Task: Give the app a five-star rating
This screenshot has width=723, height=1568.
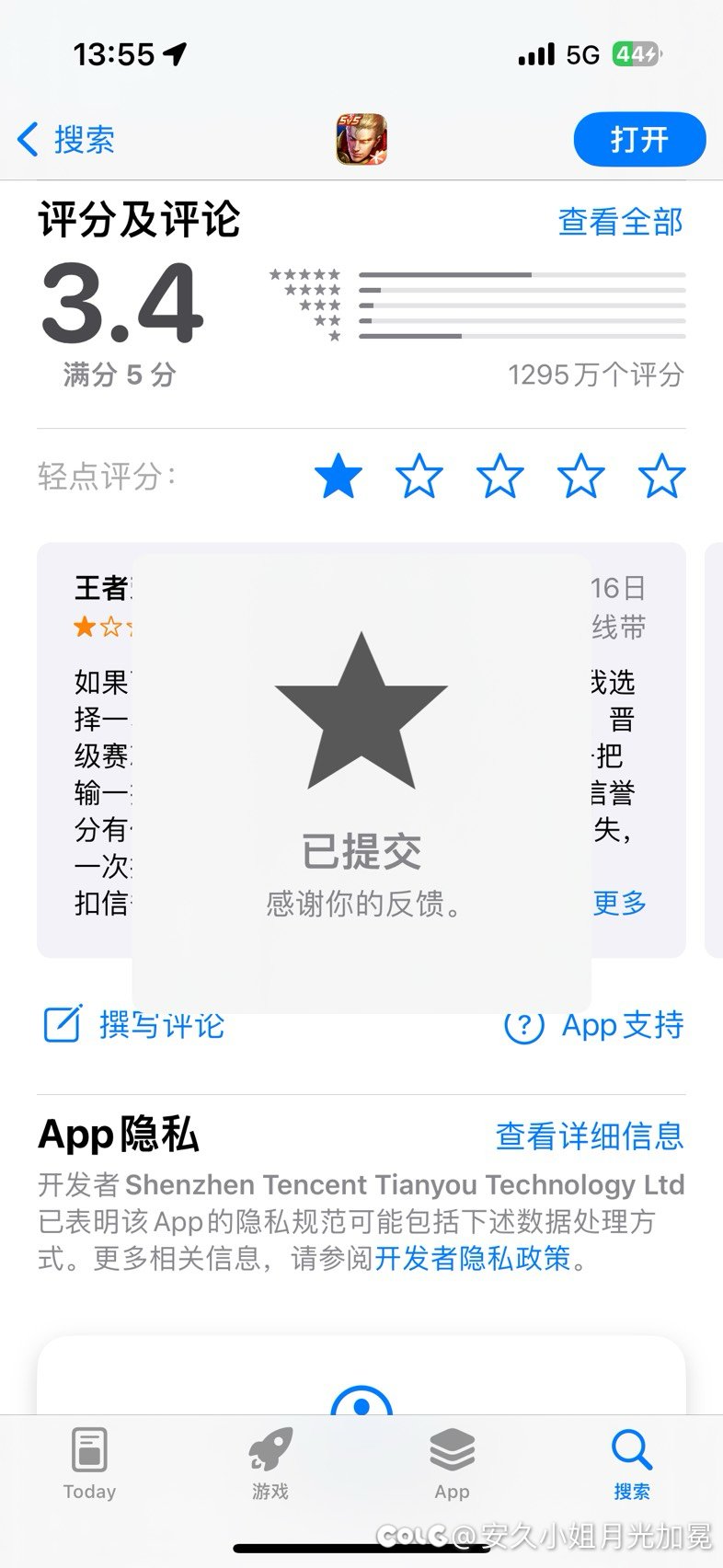Action: point(661,477)
